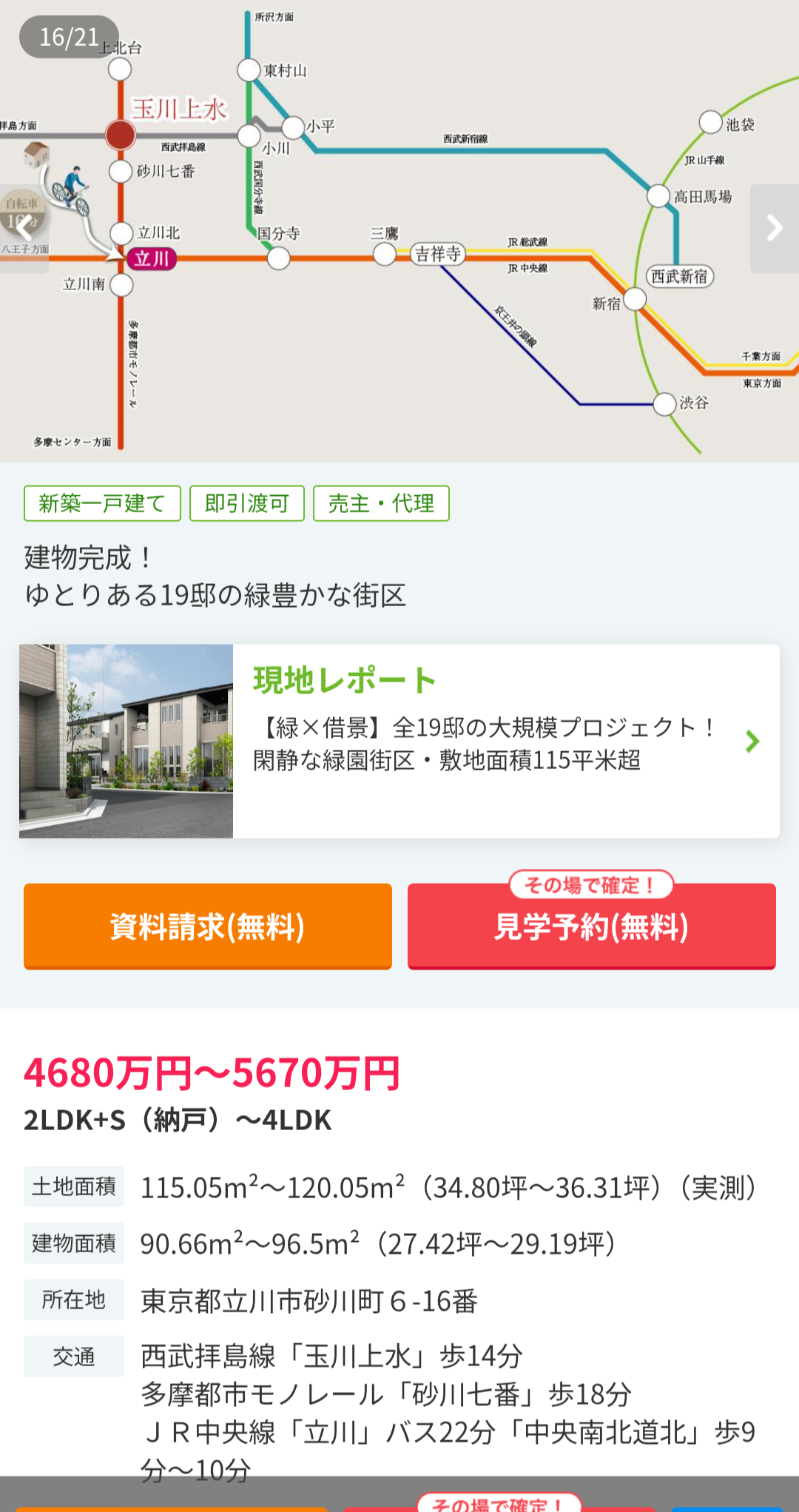Go to the previous gallery image
This screenshot has width=799, height=1512.
24,228
